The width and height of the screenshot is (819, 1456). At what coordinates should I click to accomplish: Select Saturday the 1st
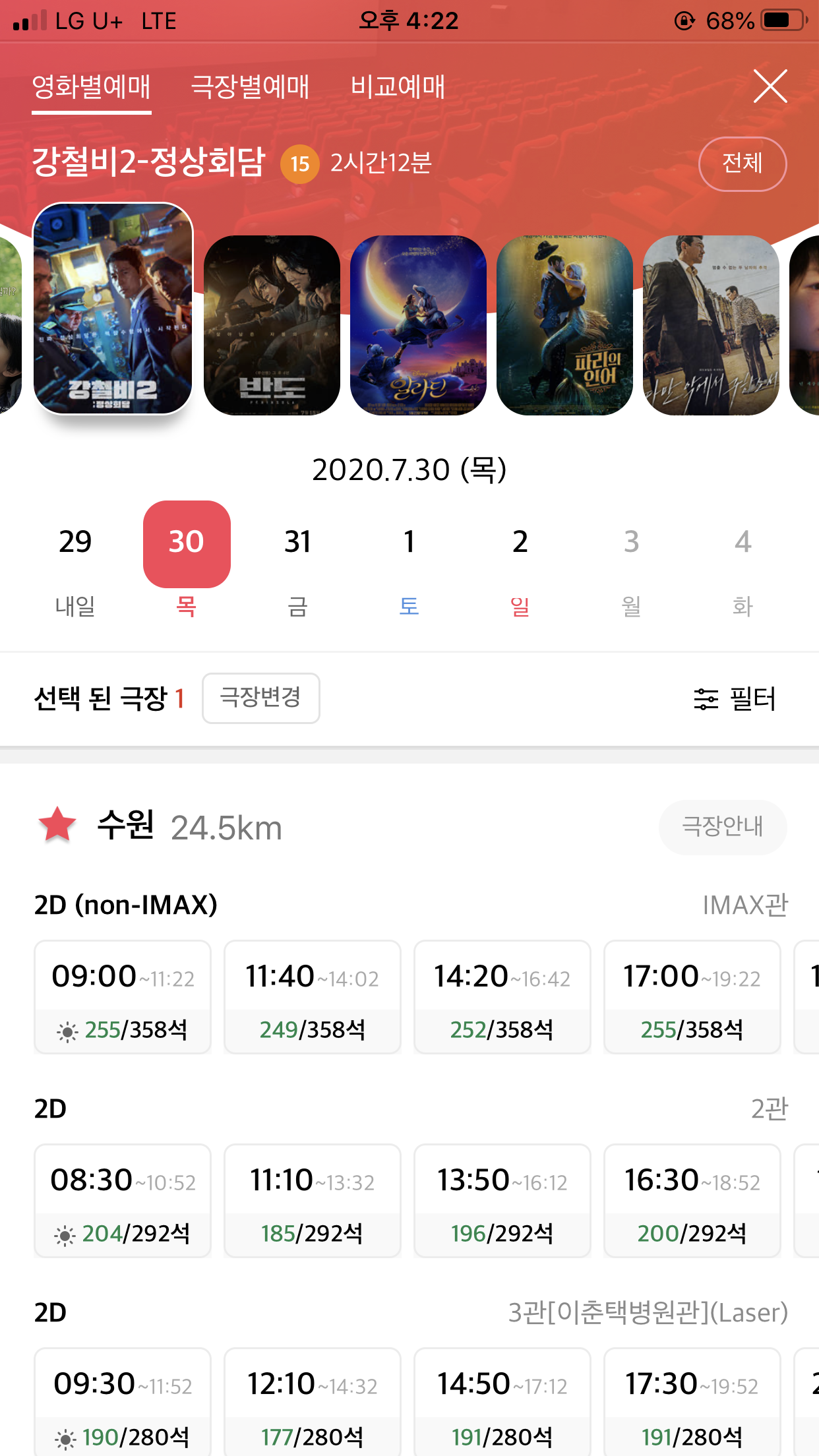(x=409, y=559)
